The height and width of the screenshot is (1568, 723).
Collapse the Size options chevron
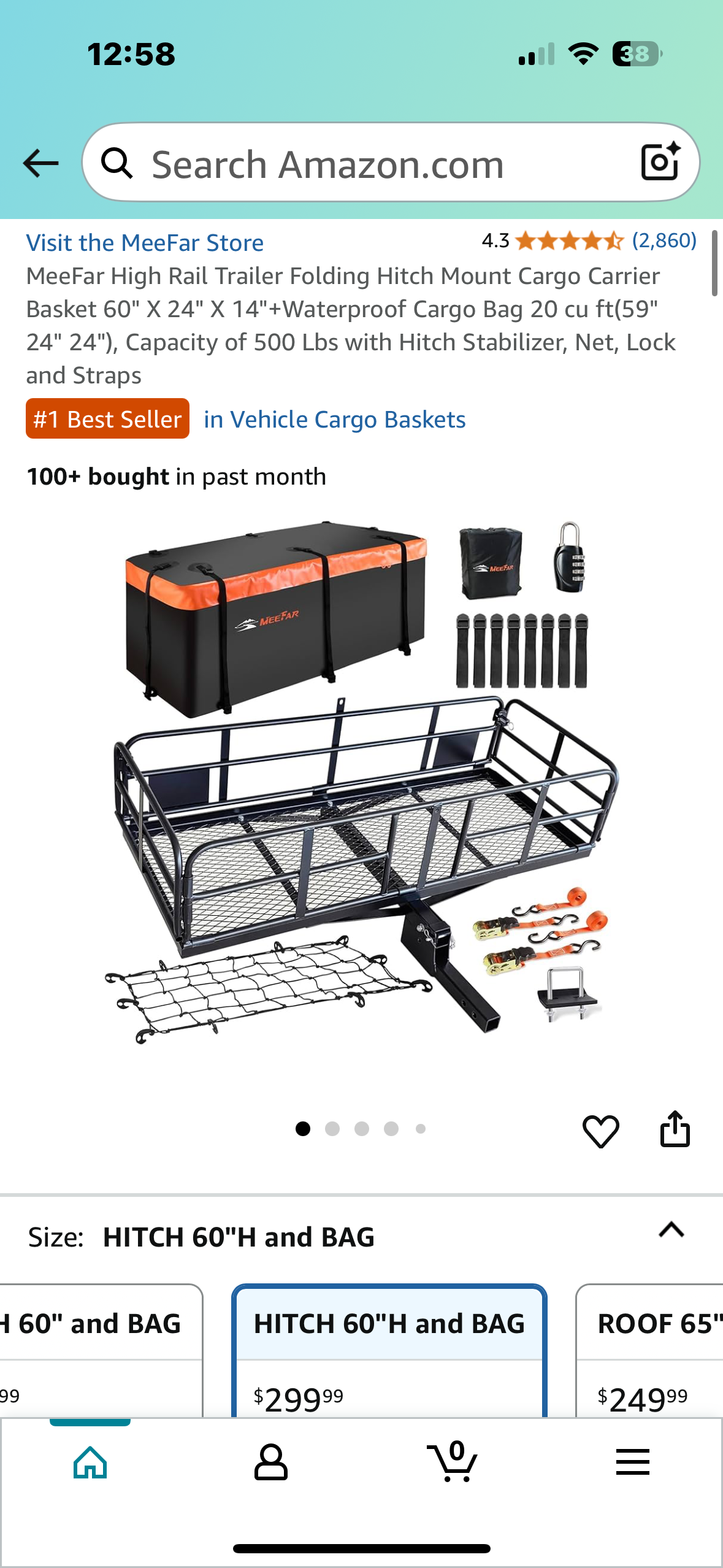(x=671, y=1230)
